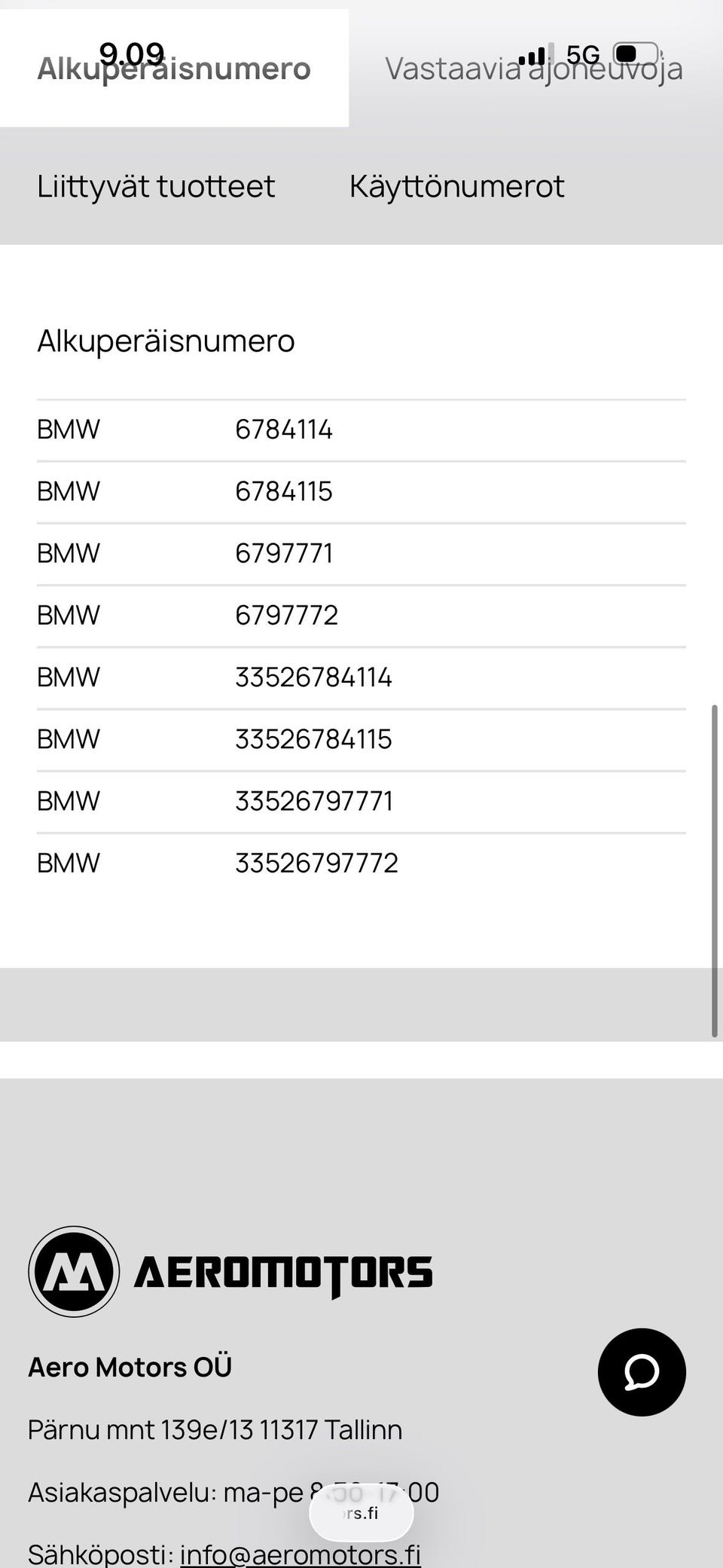Select the Alkuperäisnumero tab
This screenshot has height=1568, width=723.
pos(174,69)
